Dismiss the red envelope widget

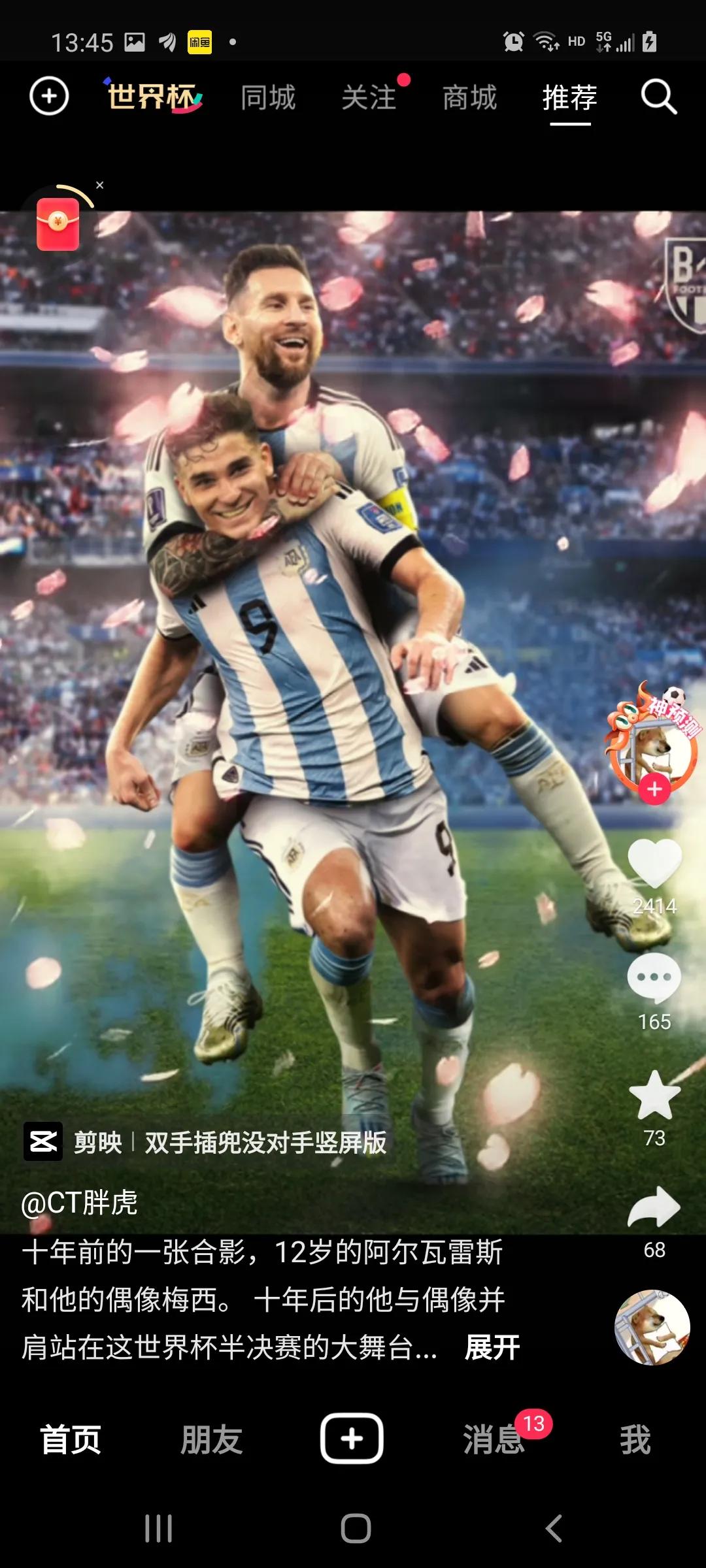100,185
